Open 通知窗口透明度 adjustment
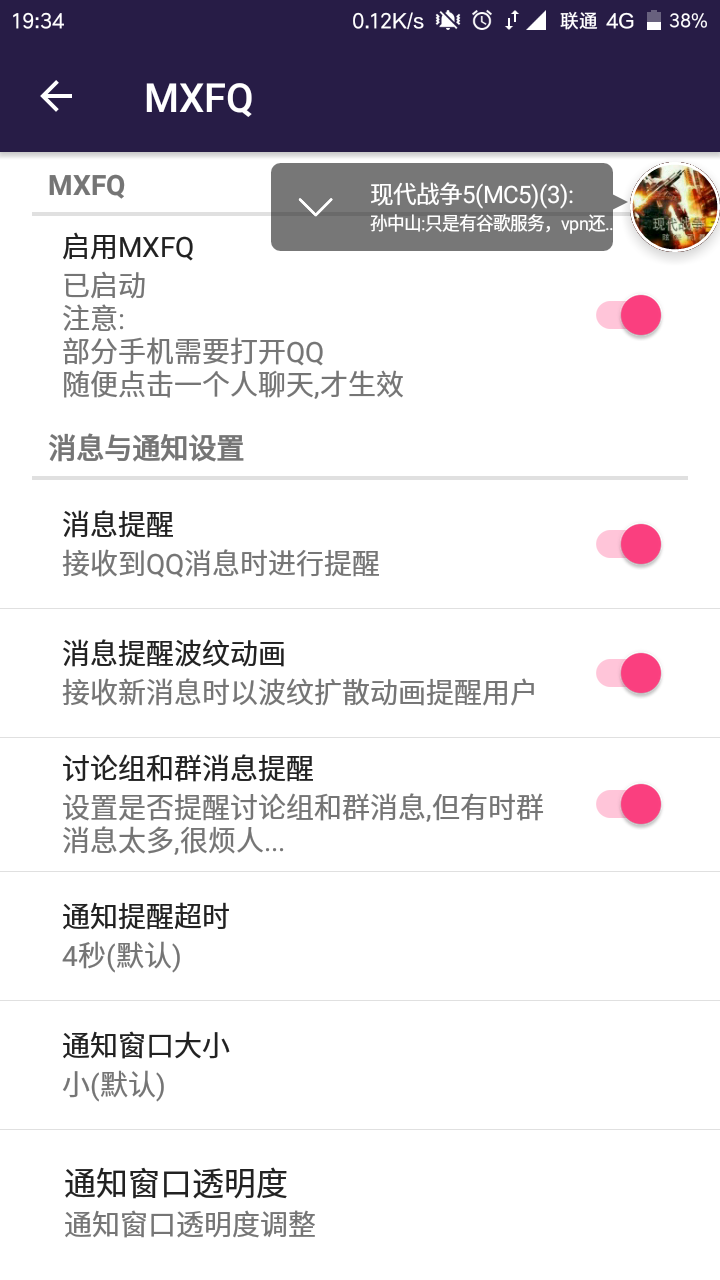Viewport: 720px width, 1280px height. coord(360,1204)
